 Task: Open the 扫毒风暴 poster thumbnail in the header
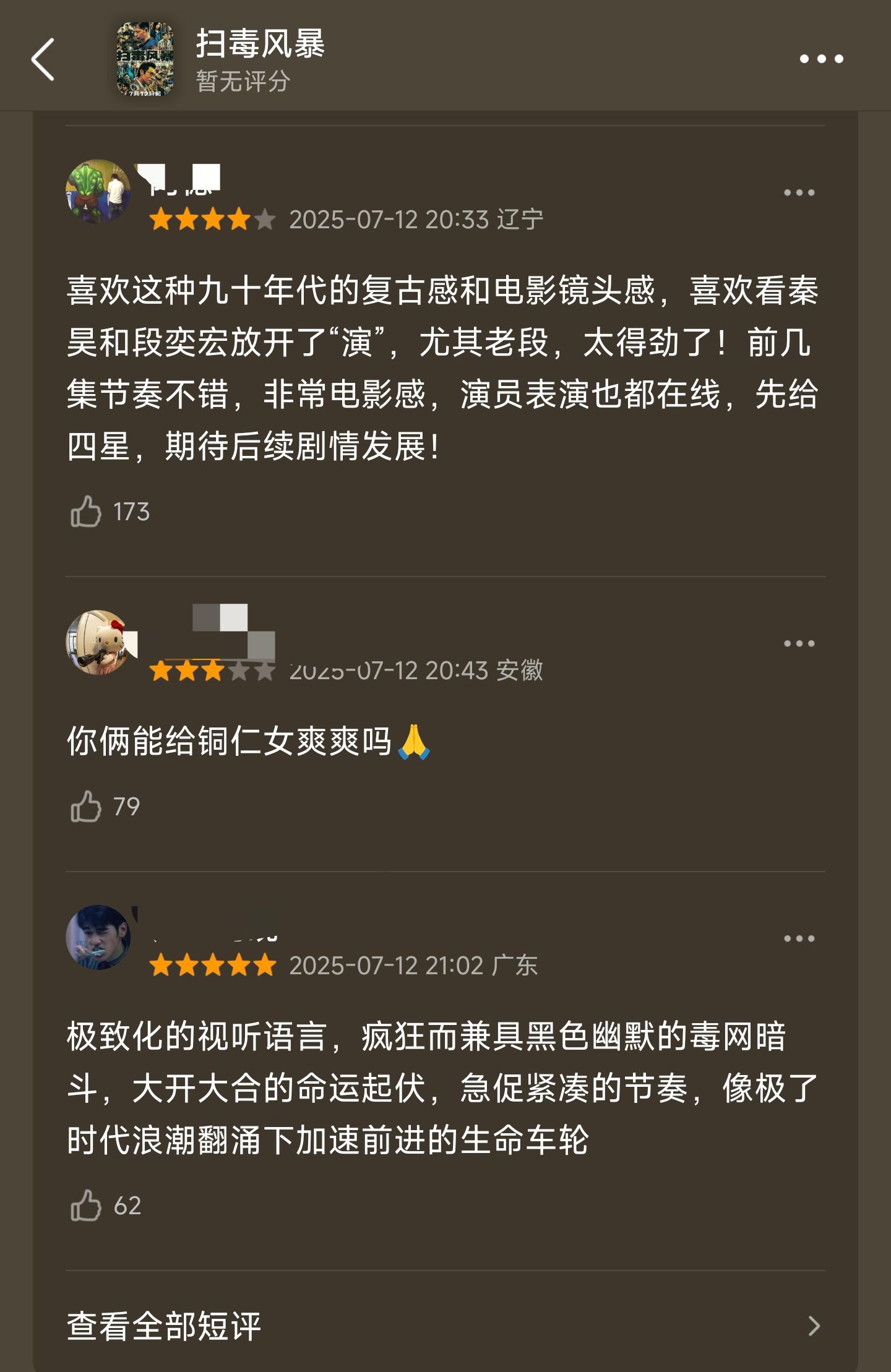pos(145,59)
